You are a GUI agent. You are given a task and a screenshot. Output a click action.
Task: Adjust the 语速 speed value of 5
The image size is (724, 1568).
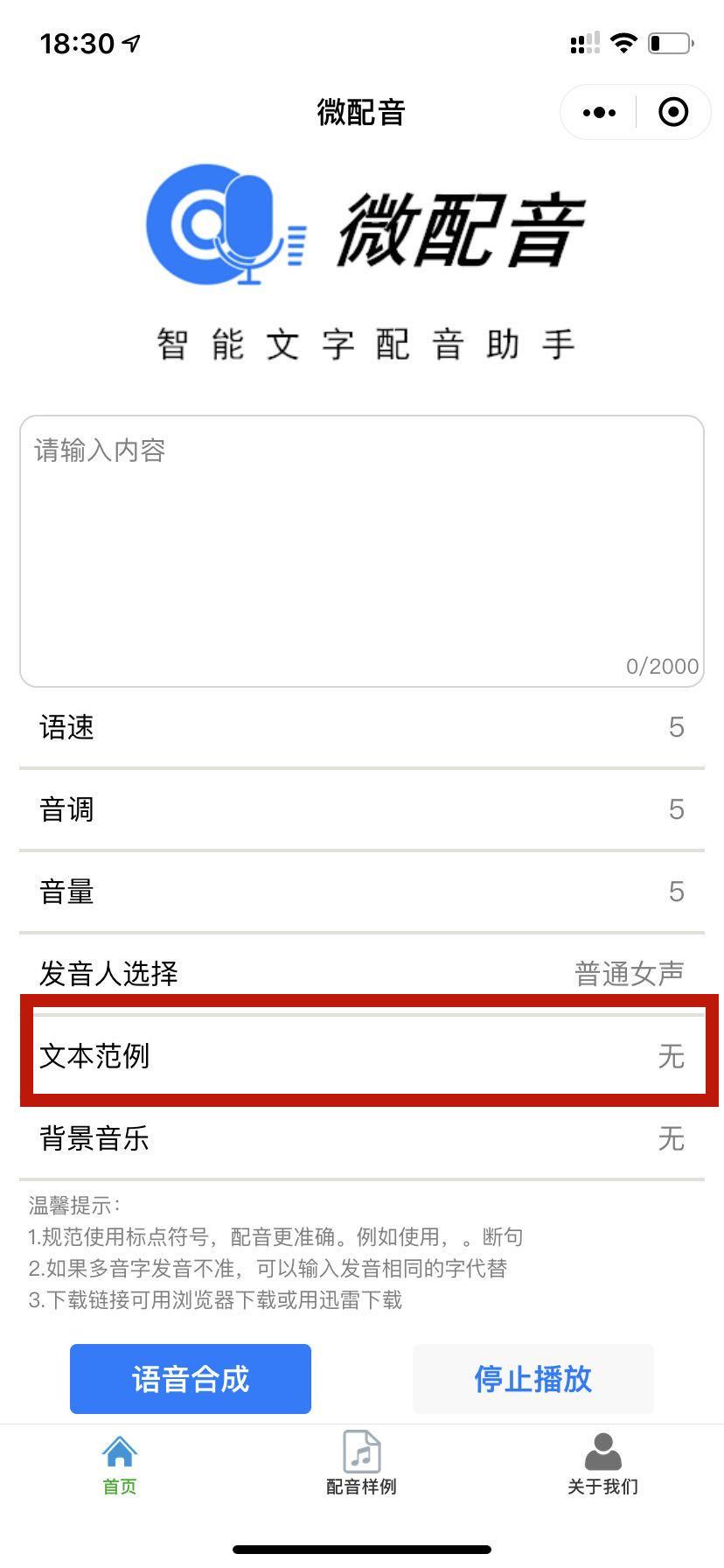coord(362,727)
